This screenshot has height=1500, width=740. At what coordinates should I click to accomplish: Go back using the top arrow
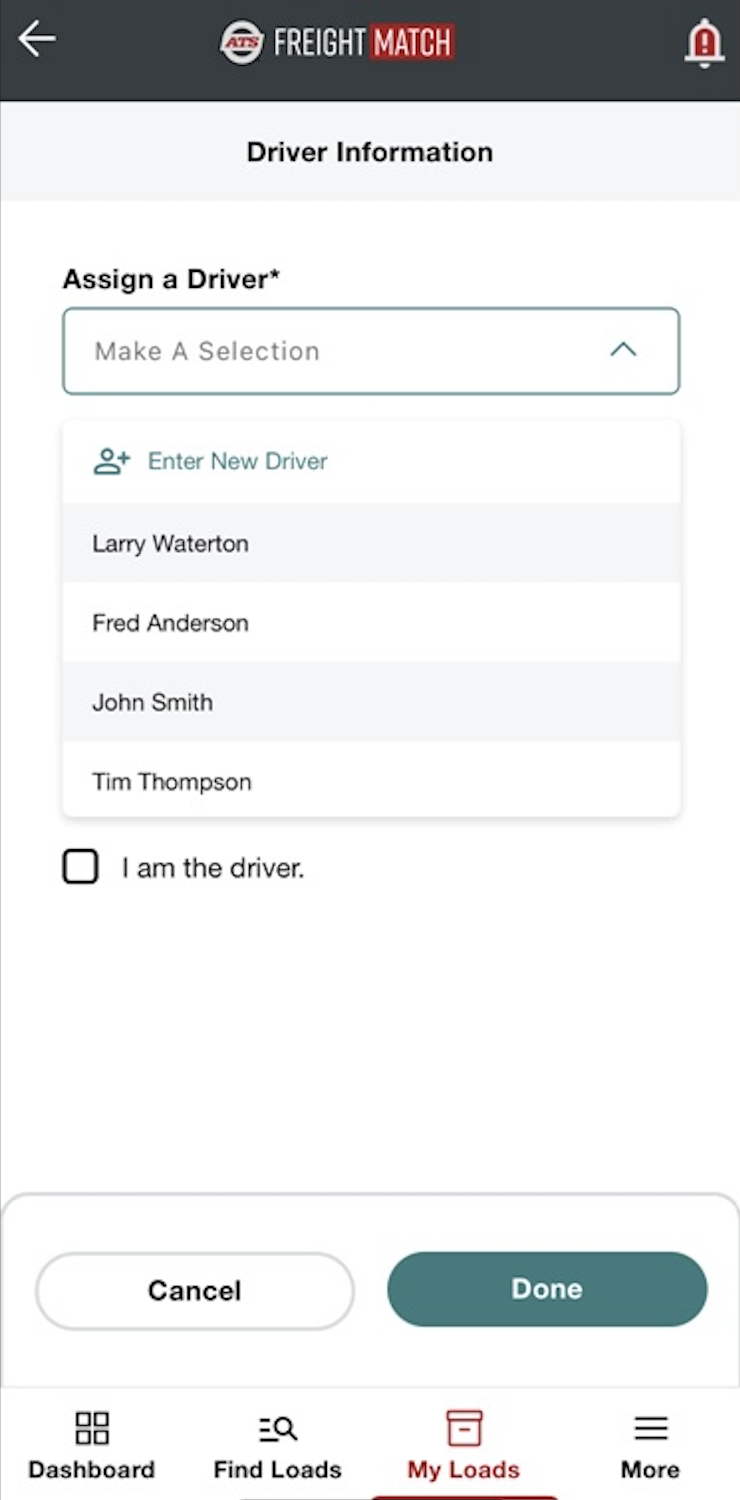click(37, 40)
